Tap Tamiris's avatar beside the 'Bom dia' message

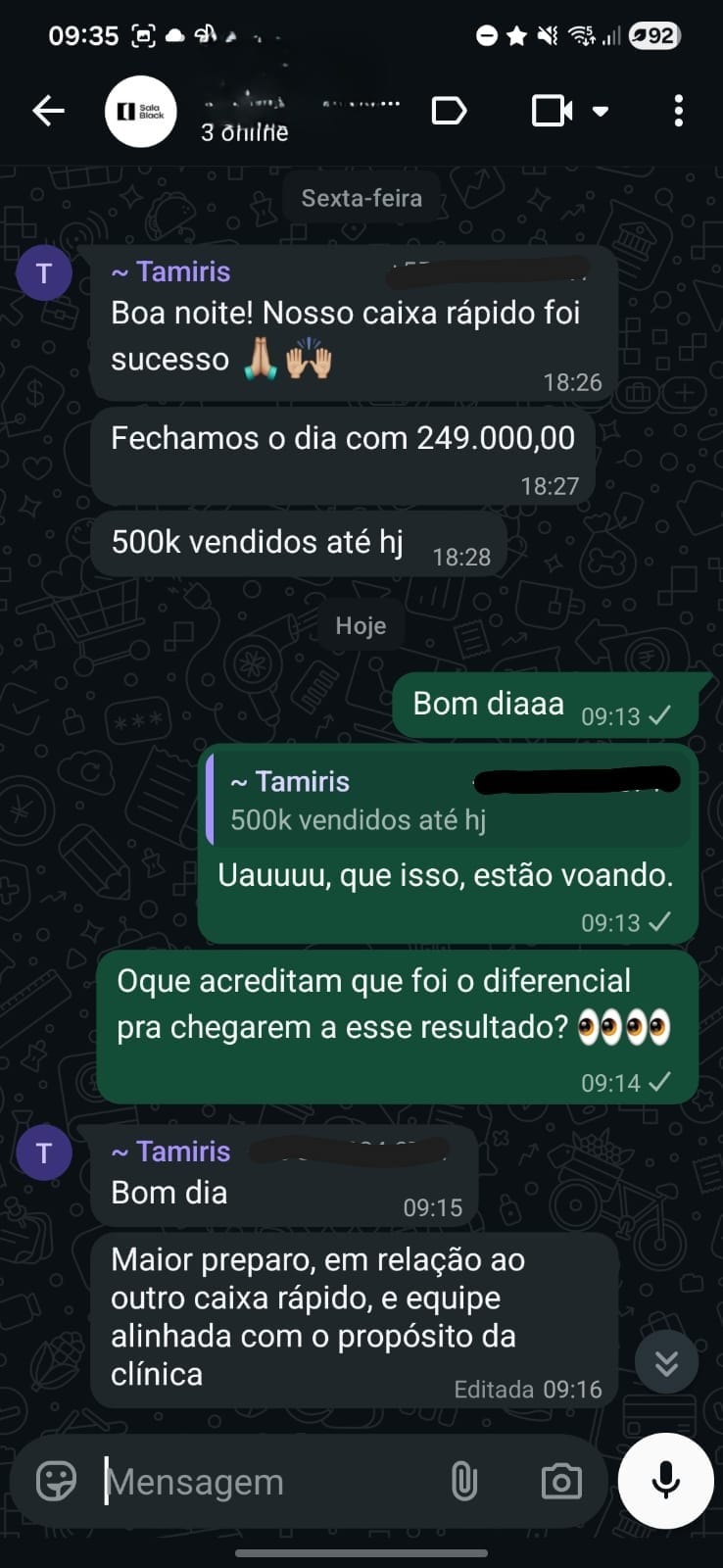click(44, 1153)
